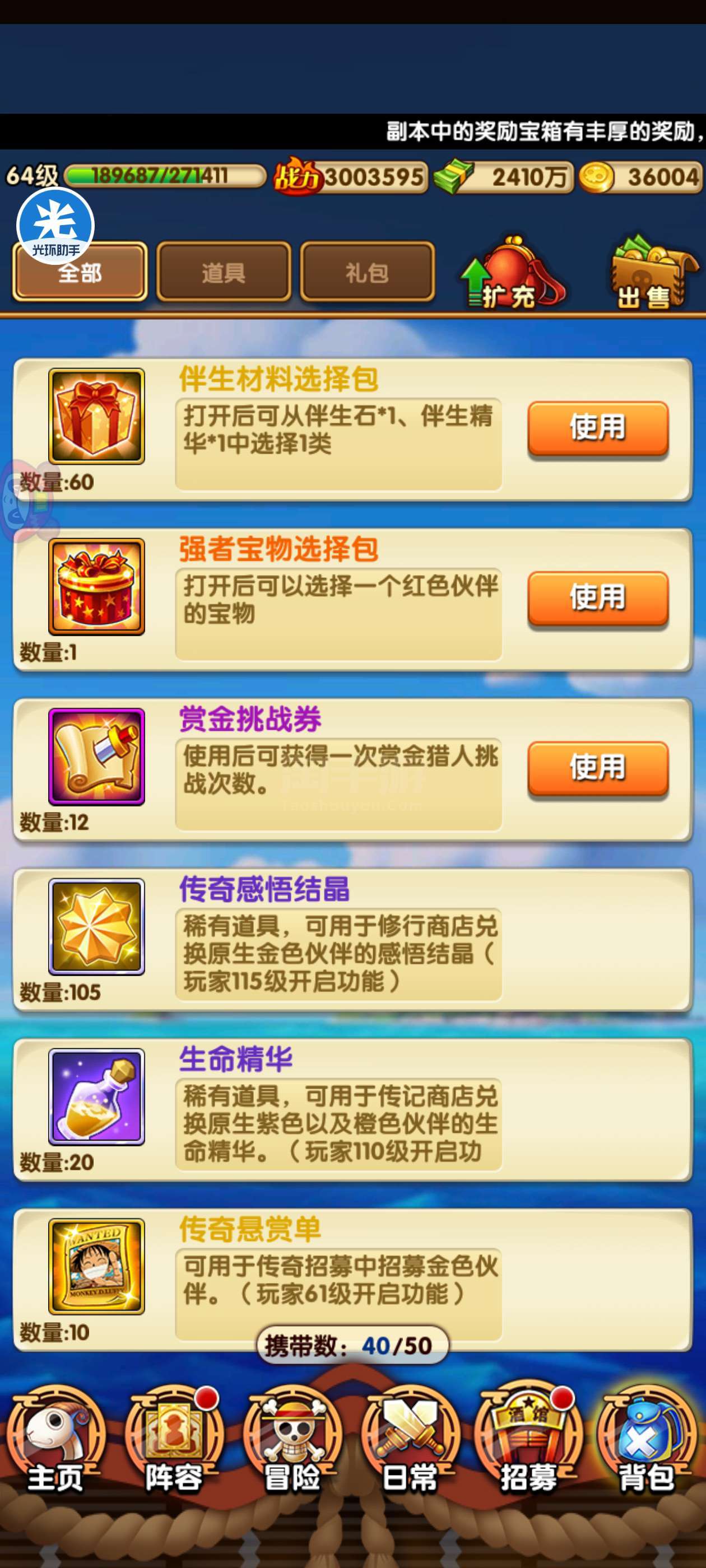Viewport: 706px width, 1568px height.
Task: Open the 光环助手 floating assistant icon
Action: point(55,226)
